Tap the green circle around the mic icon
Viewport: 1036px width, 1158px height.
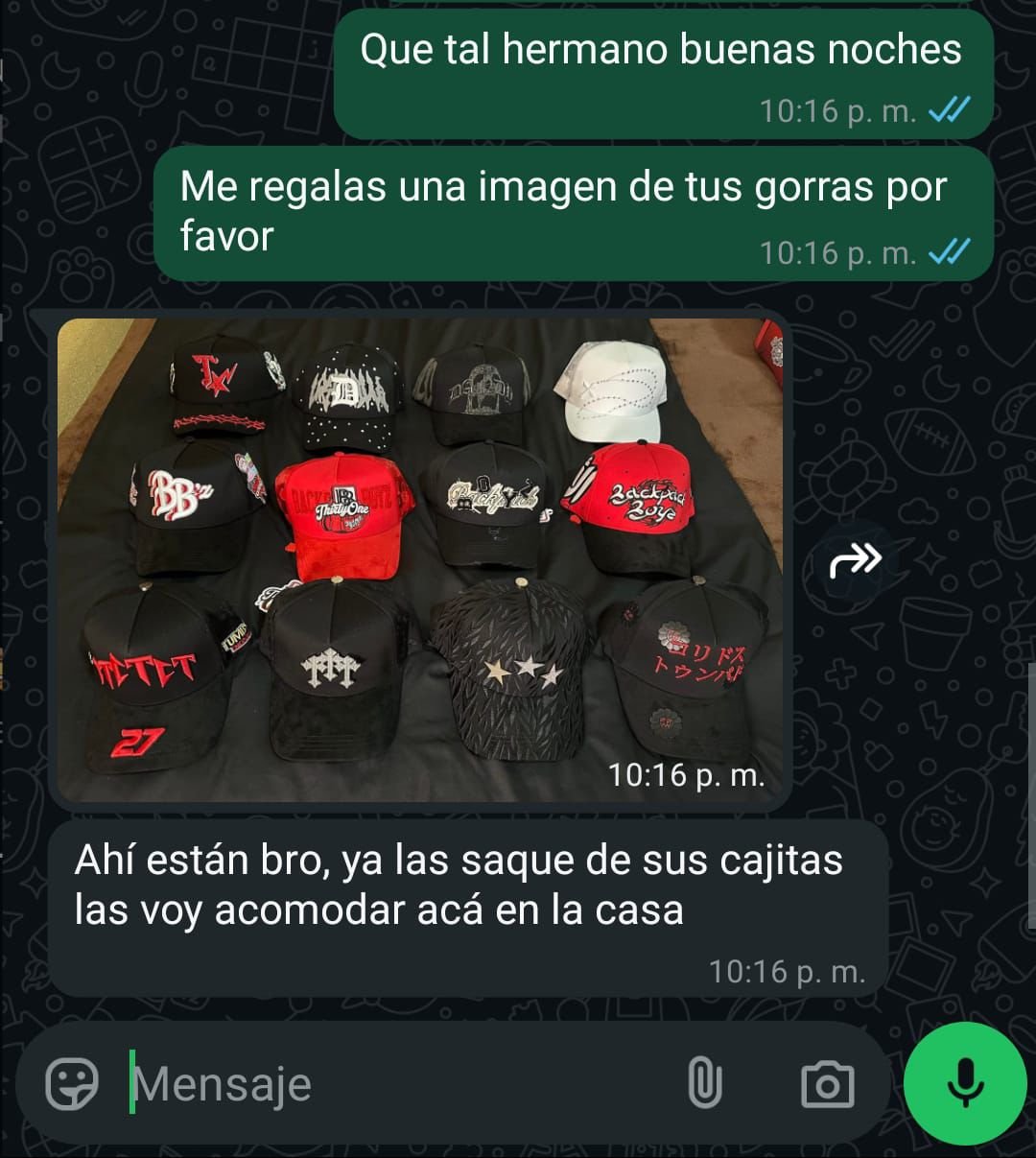coord(962,1085)
